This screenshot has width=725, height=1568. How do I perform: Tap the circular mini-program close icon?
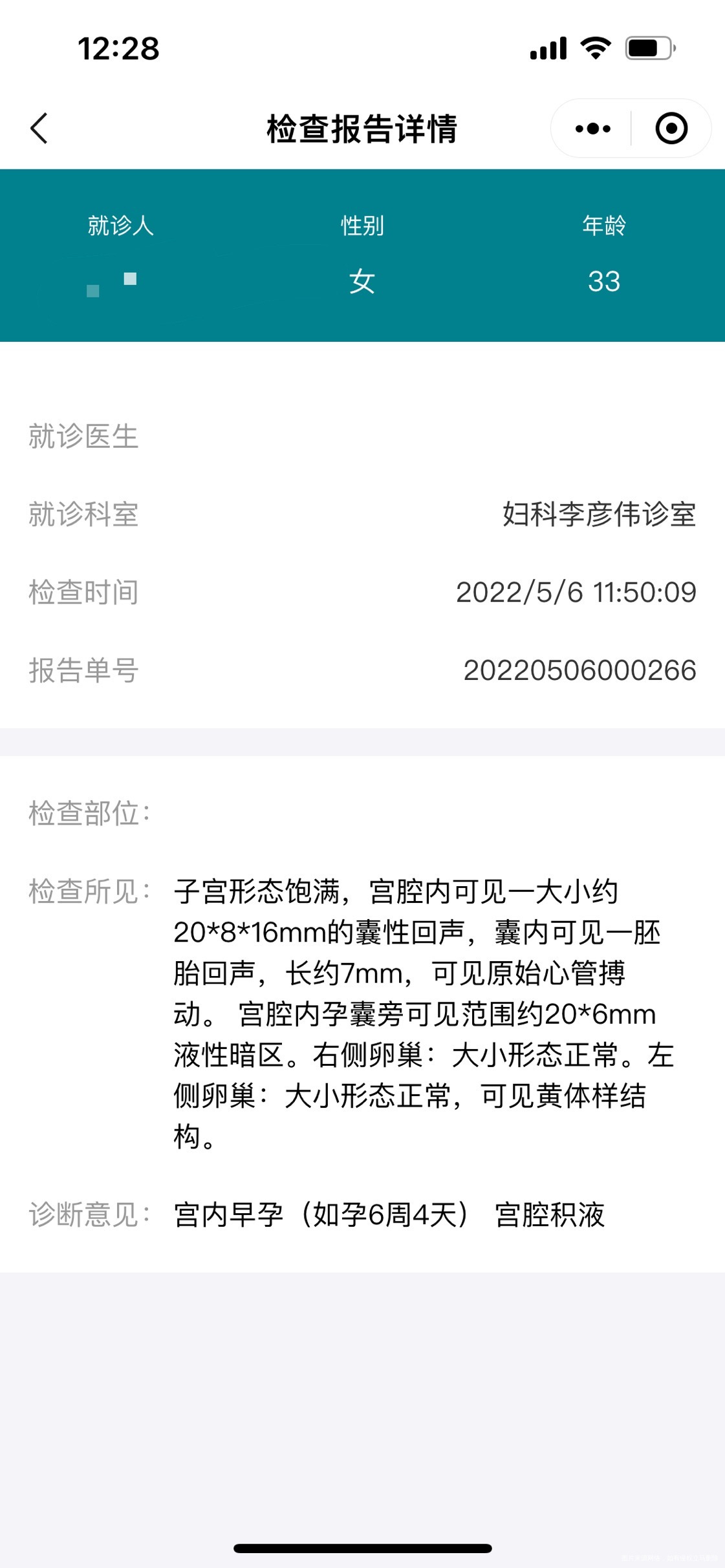(671, 128)
